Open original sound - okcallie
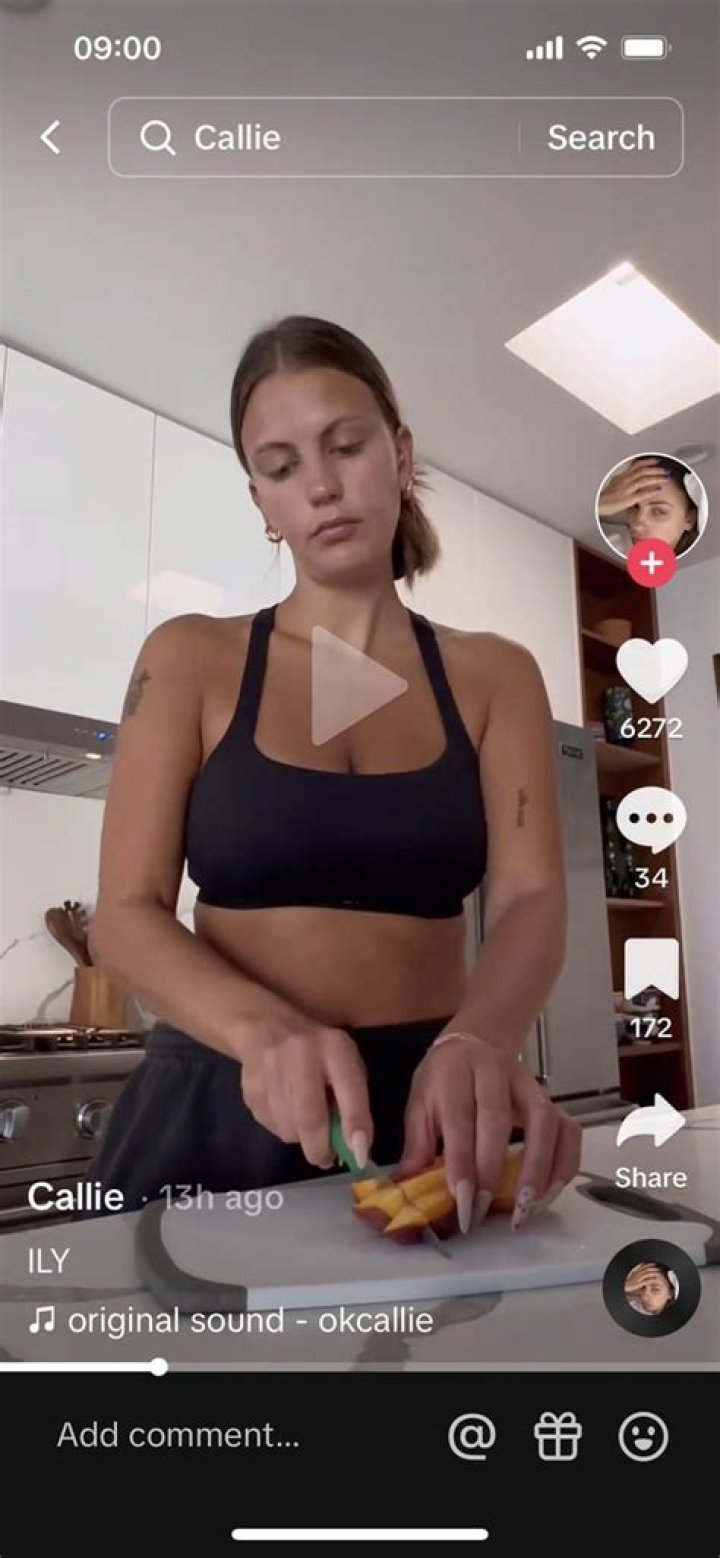This screenshot has width=720, height=1558. pos(250,1321)
